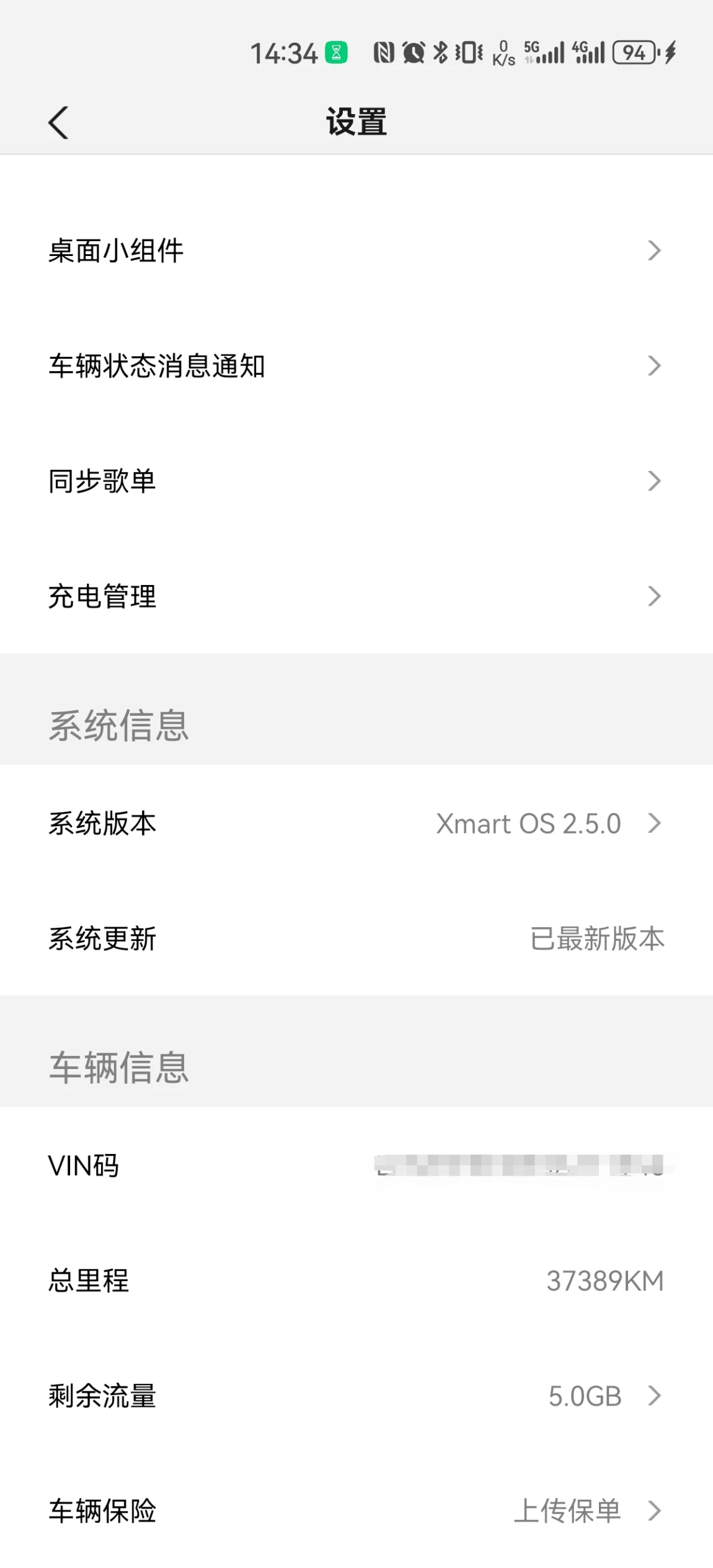The image size is (713, 1568).
Task: Open the 同步歌单 option
Action: [x=356, y=482]
